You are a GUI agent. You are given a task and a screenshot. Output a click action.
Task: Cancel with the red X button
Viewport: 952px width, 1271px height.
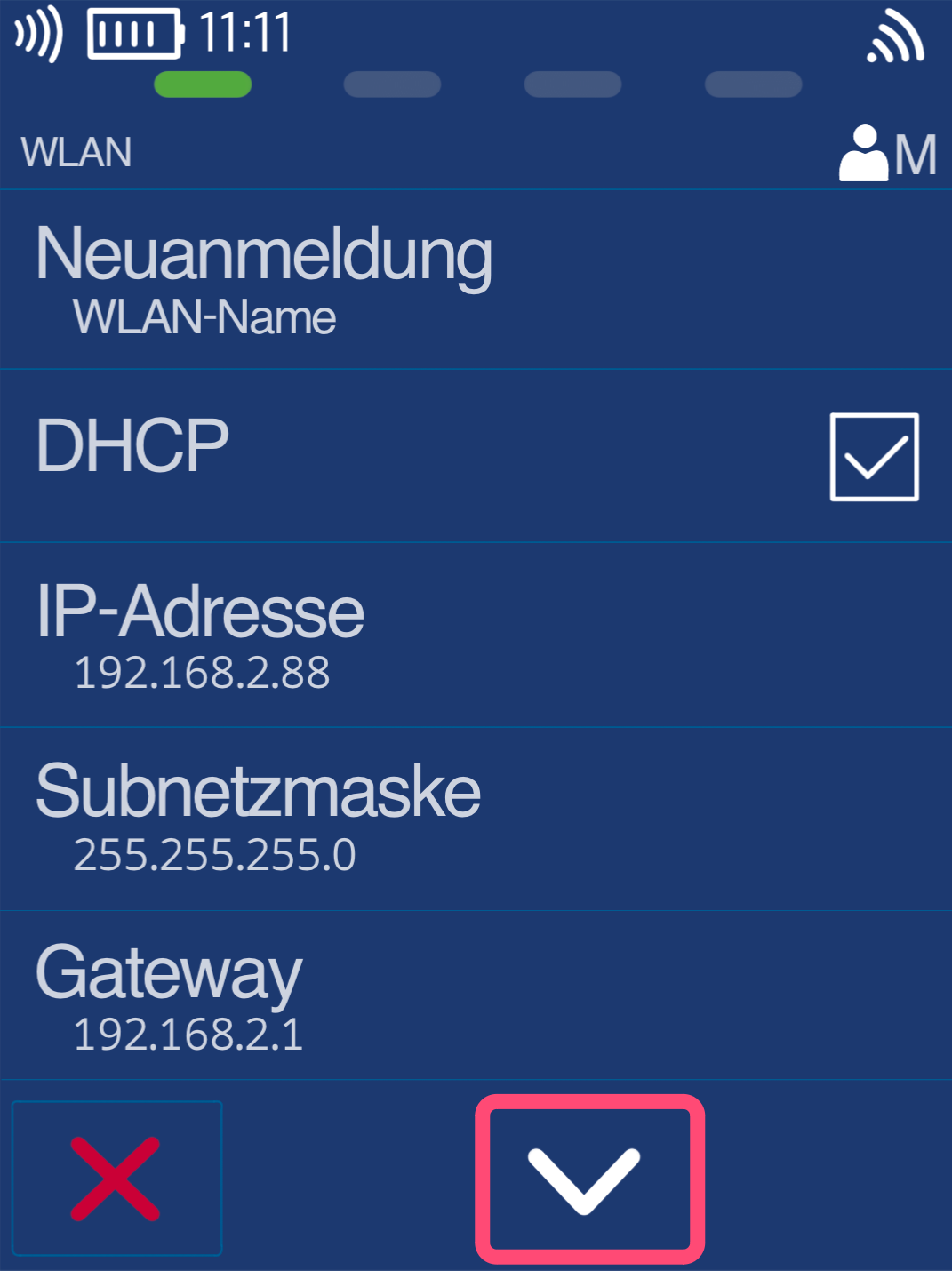pos(116,1179)
